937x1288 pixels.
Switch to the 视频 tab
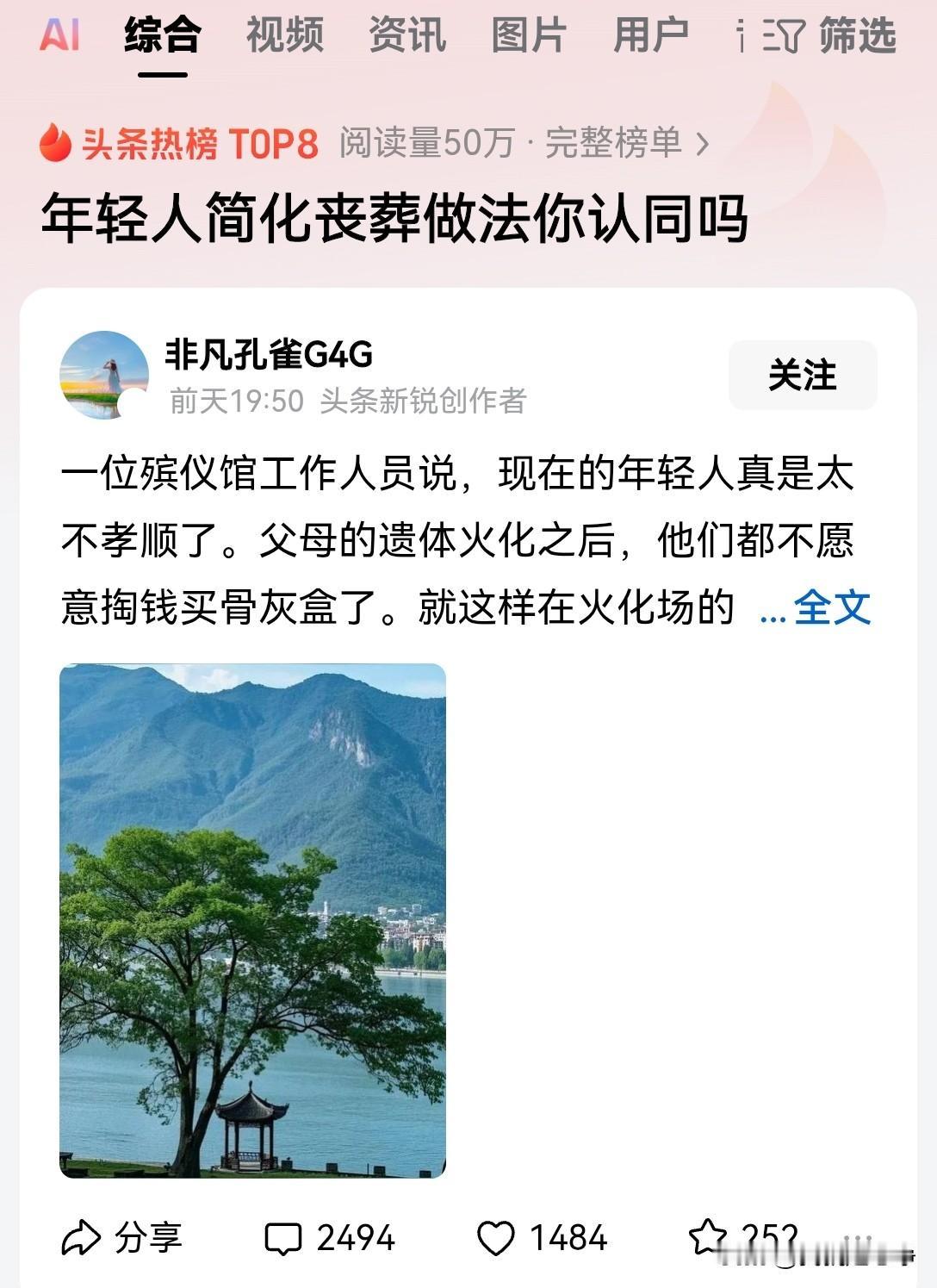(285, 36)
